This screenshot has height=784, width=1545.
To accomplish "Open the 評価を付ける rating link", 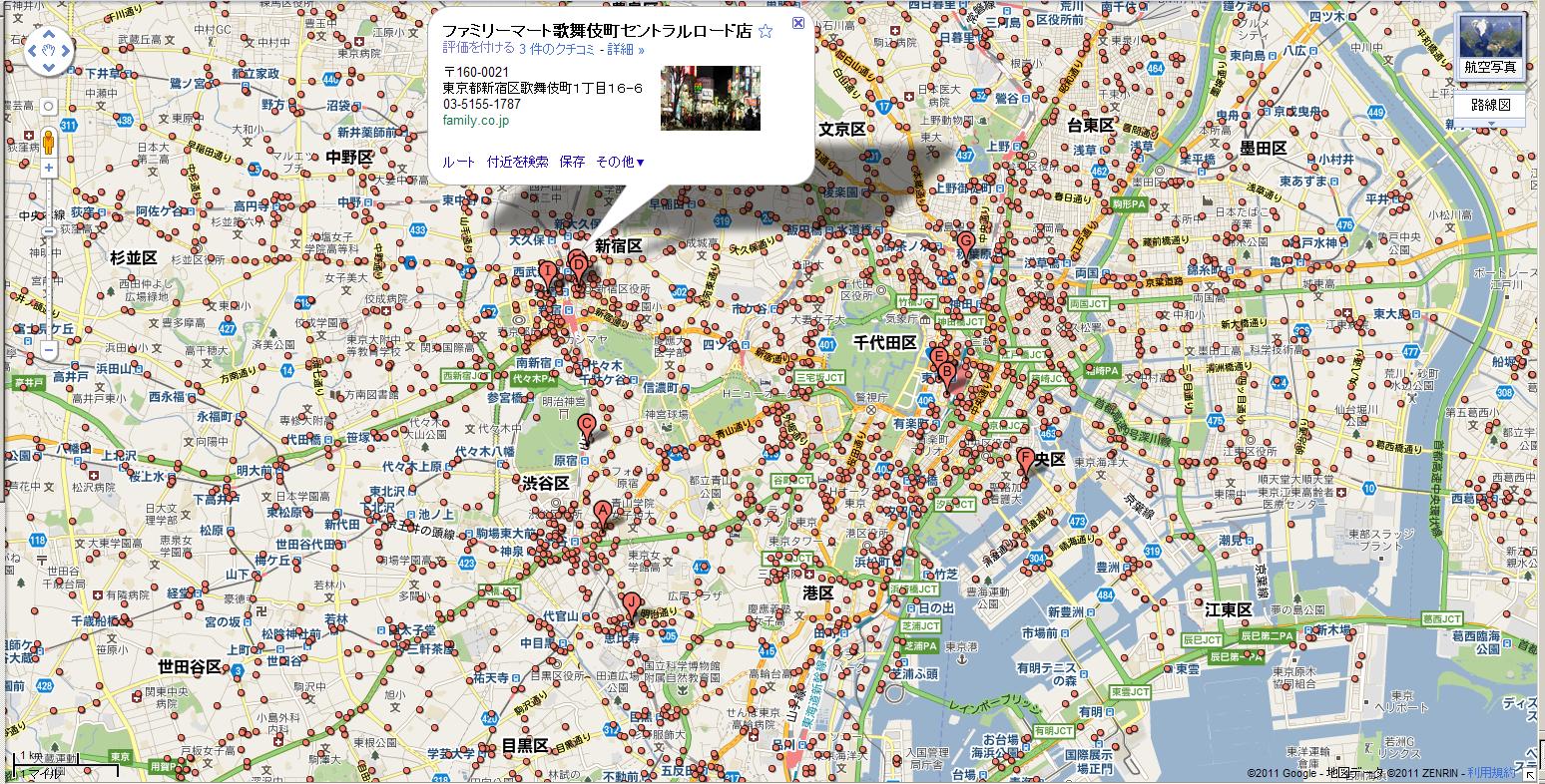I will coord(479,48).
